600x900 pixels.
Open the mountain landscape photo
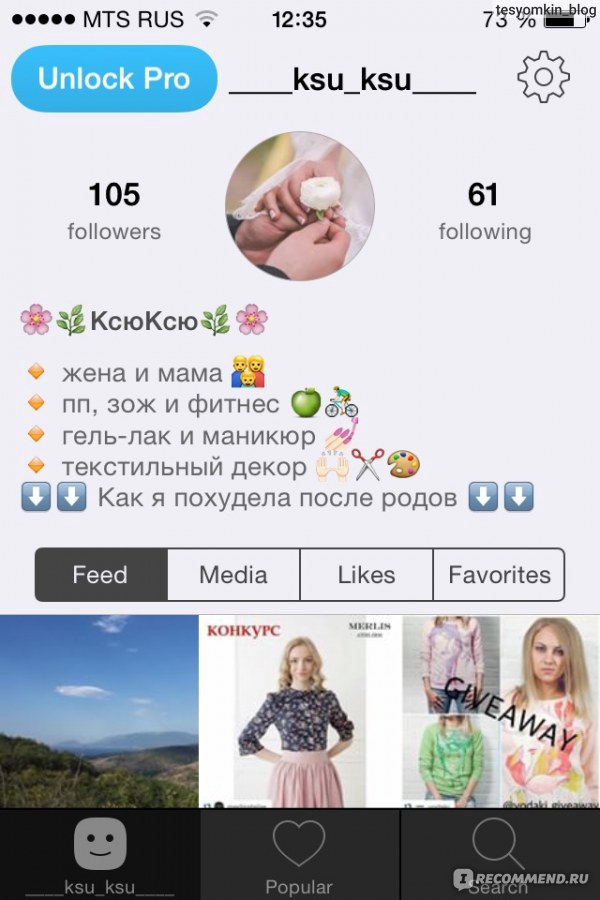coord(98,711)
